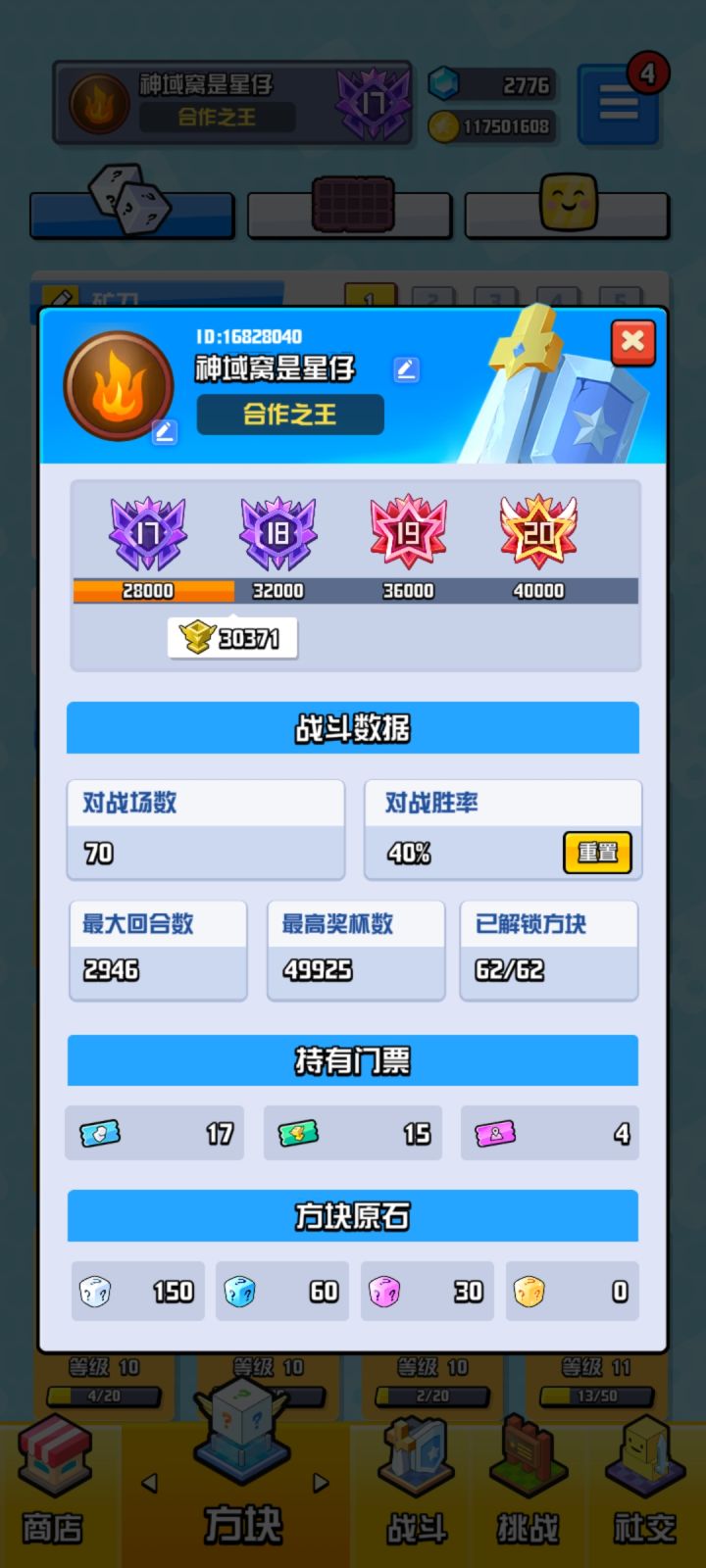Tap the flame avatar icon on the profile card
This screenshot has width=706, height=1568.
coord(118,385)
